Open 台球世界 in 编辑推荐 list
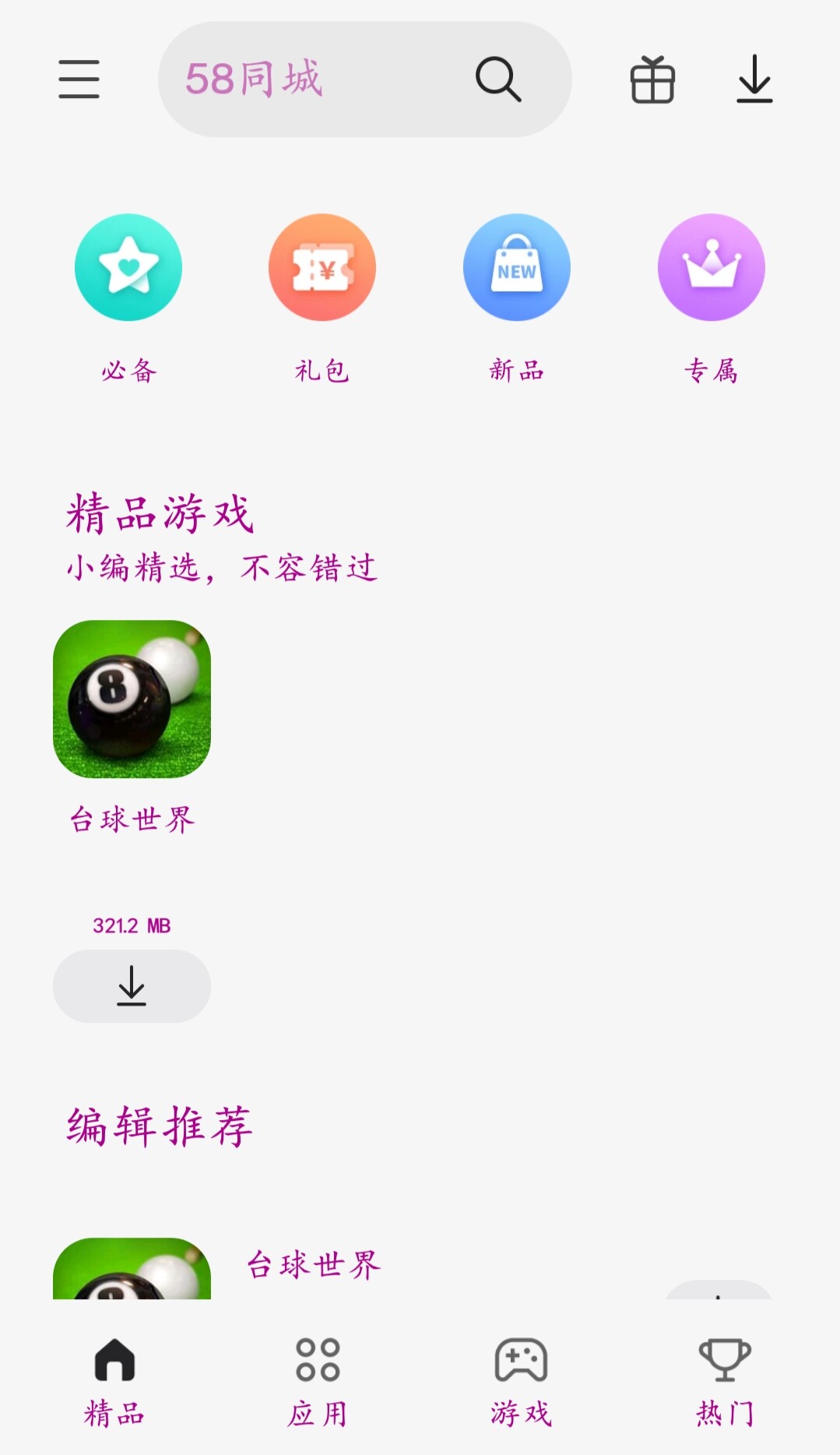The width and height of the screenshot is (840, 1455). [x=314, y=1264]
